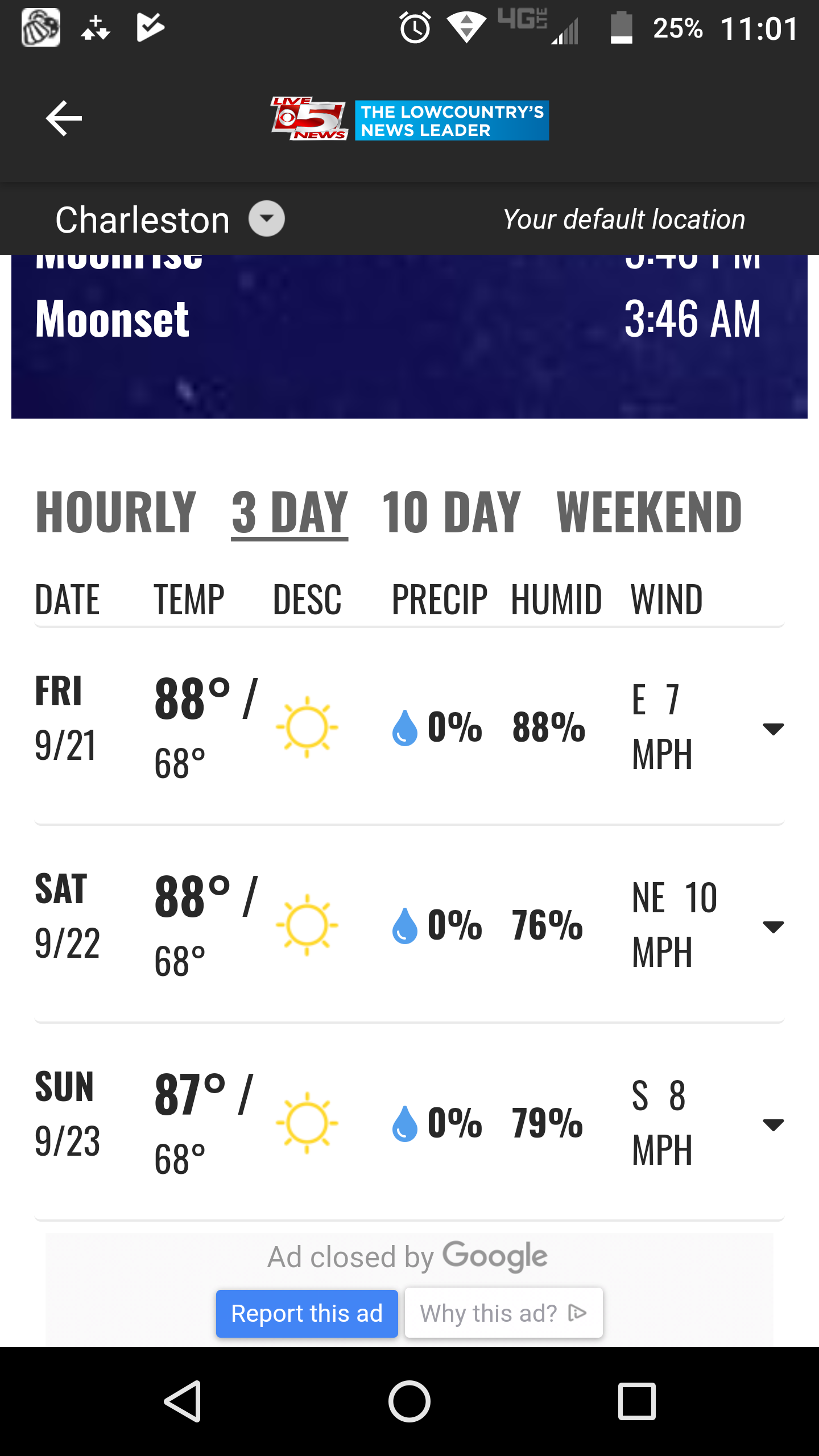Show the Weekend forecast tab
This screenshot has width=819, height=1456.
[649, 512]
